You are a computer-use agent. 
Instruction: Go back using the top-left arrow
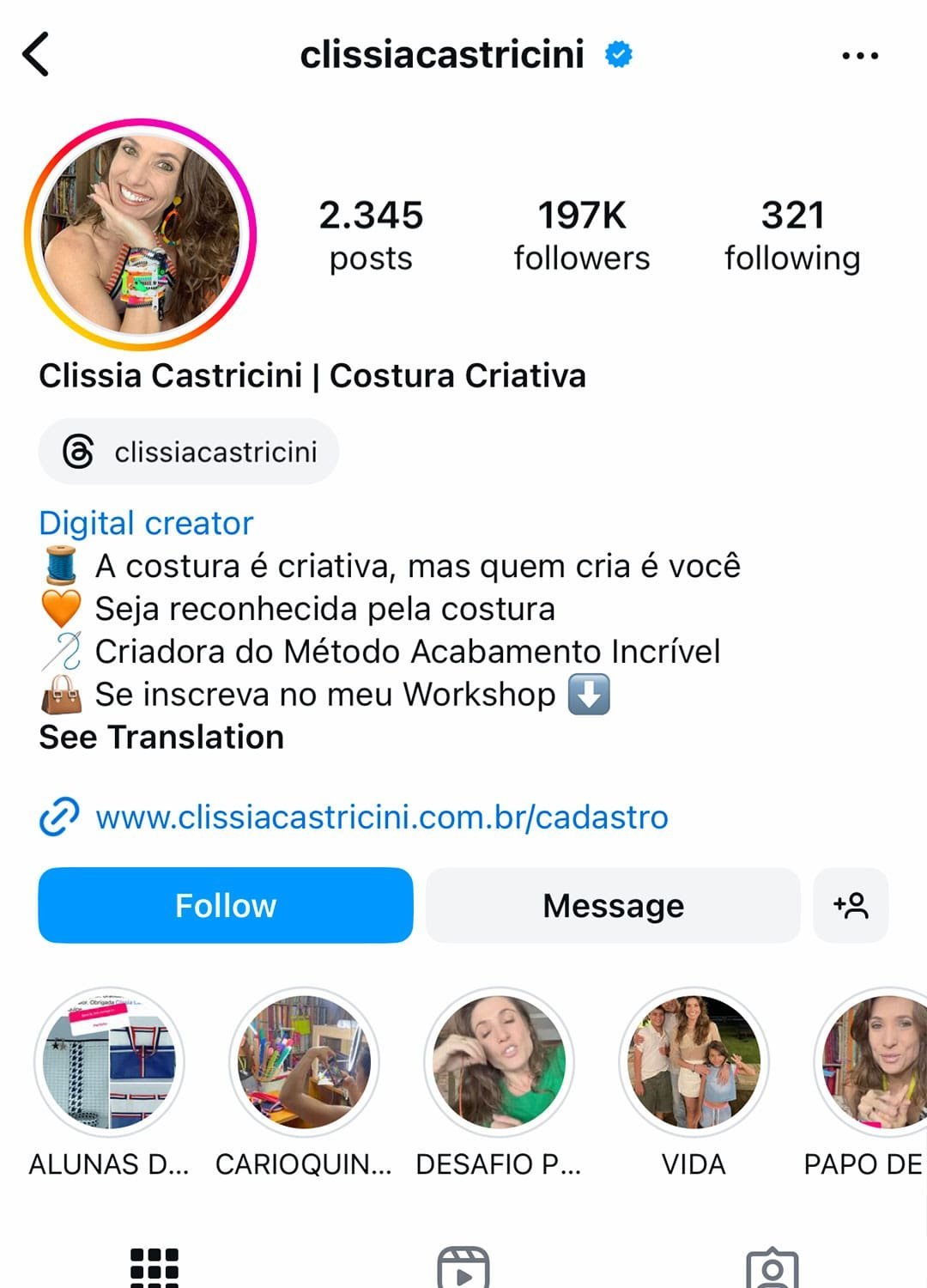pos(36,55)
